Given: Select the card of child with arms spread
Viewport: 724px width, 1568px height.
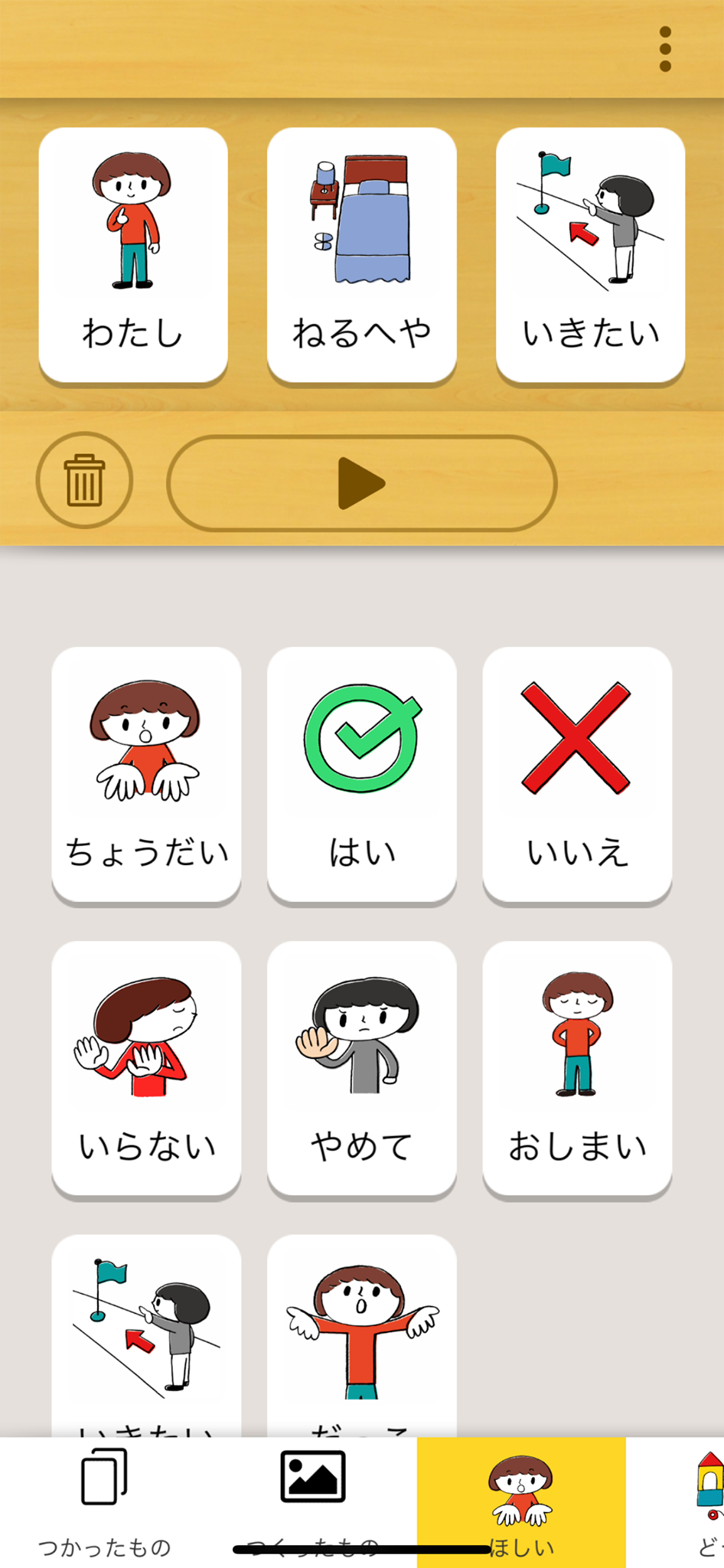Looking at the screenshot, I should tap(361, 1335).
